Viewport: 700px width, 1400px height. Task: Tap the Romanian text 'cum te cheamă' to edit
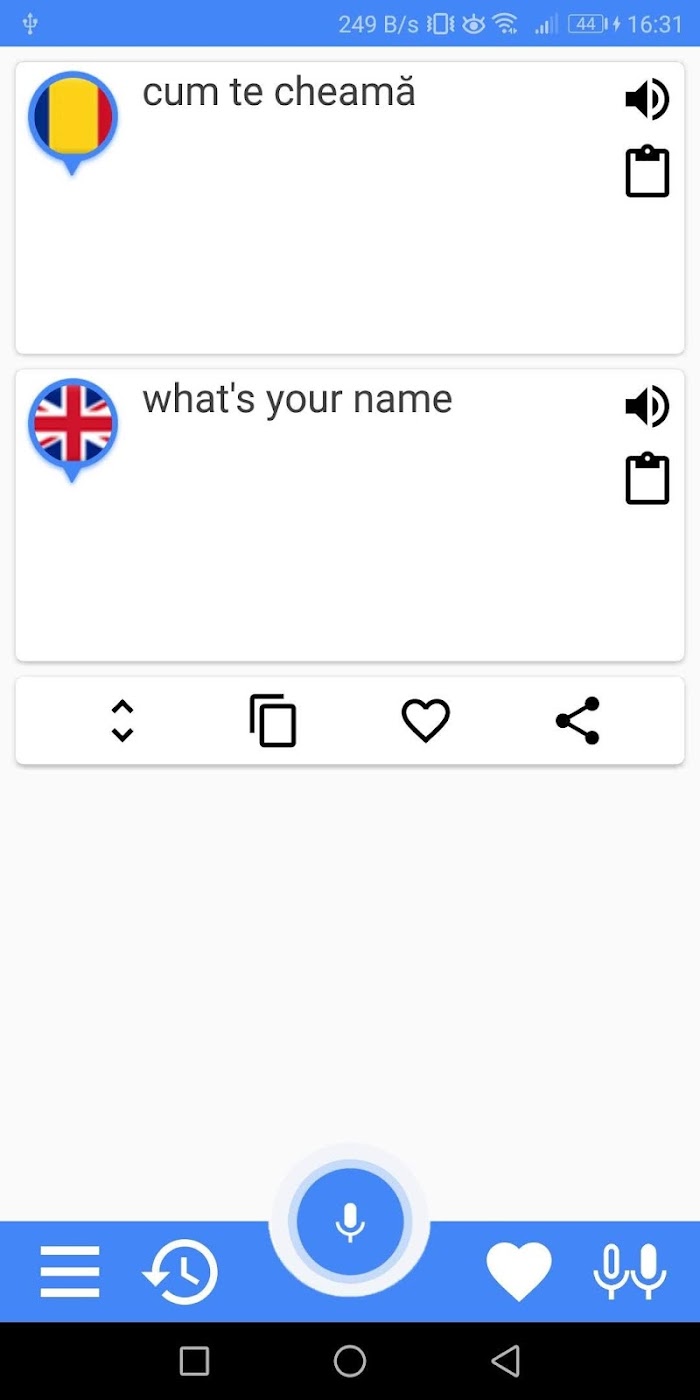coord(279,92)
